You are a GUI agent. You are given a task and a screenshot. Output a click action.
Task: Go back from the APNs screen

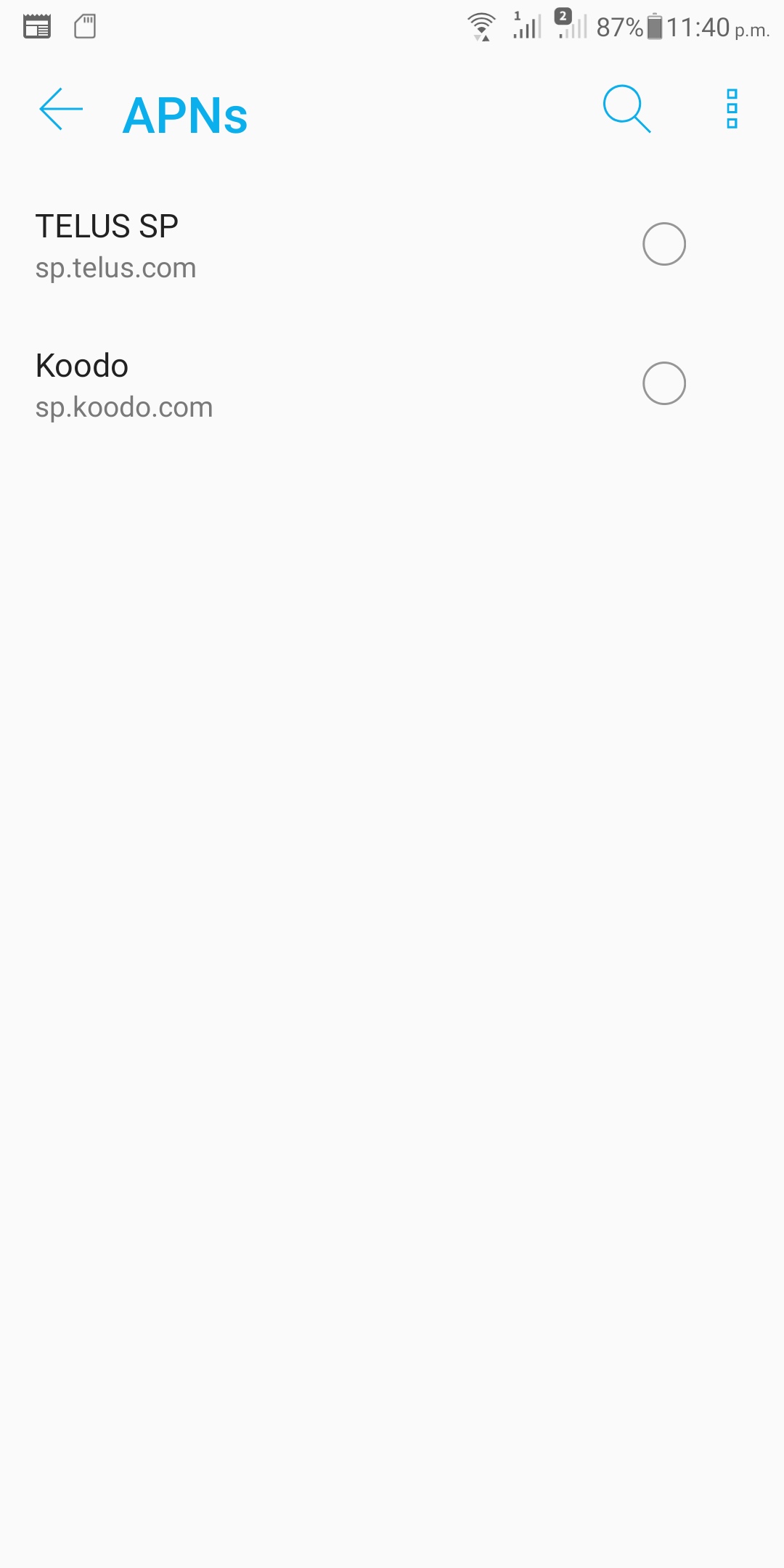tap(61, 110)
